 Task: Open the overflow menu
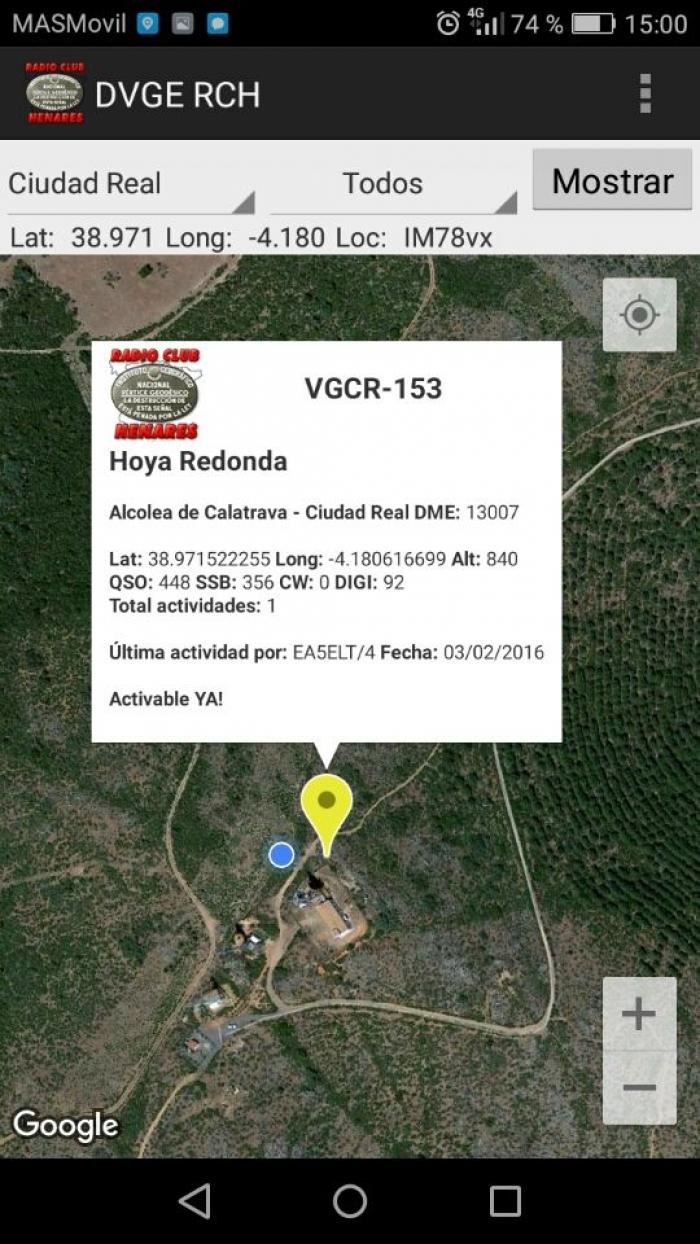[x=645, y=93]
